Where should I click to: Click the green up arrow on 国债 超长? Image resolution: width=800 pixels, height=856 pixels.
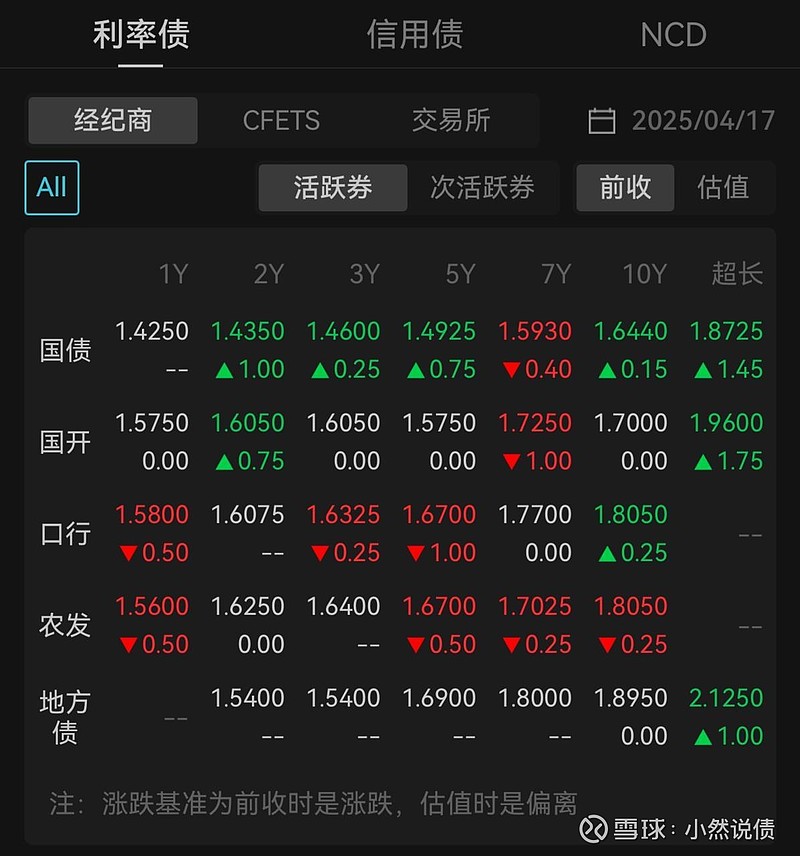pyautogui.click(x=704, y=370)
